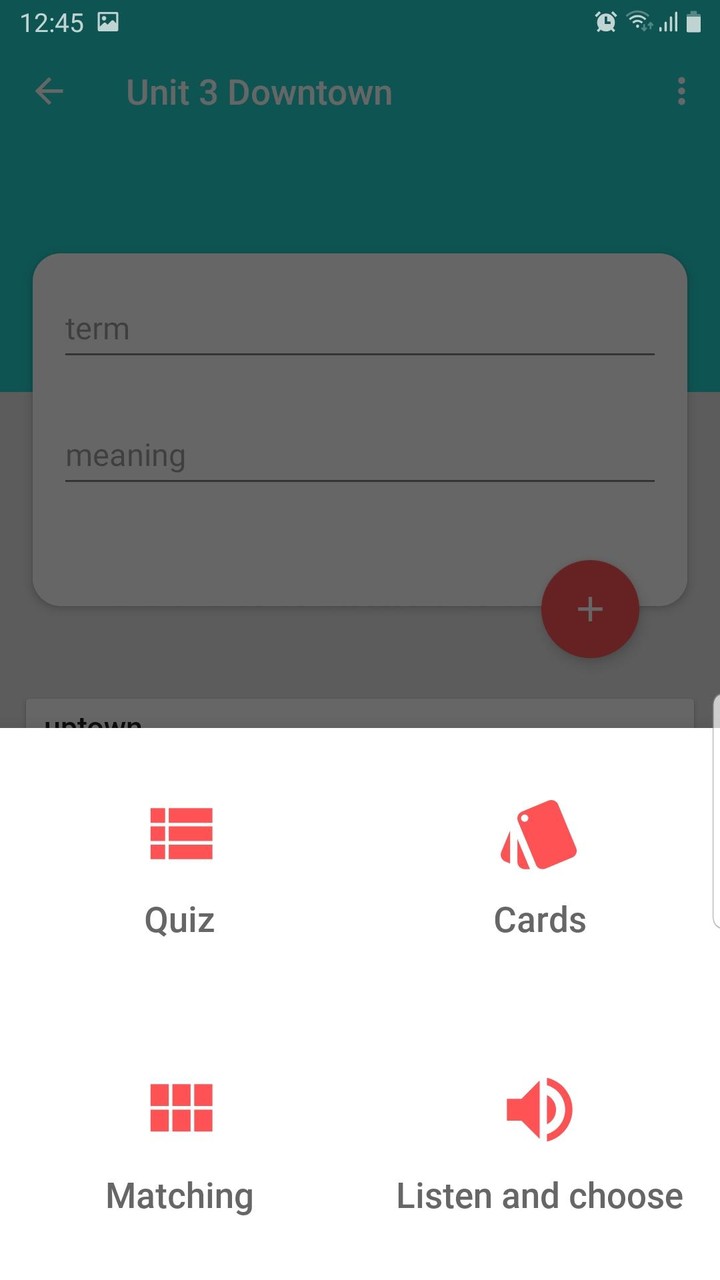Select the Cards label text
This screenshot has width=720, height=1280.
[x=539, y=920]
